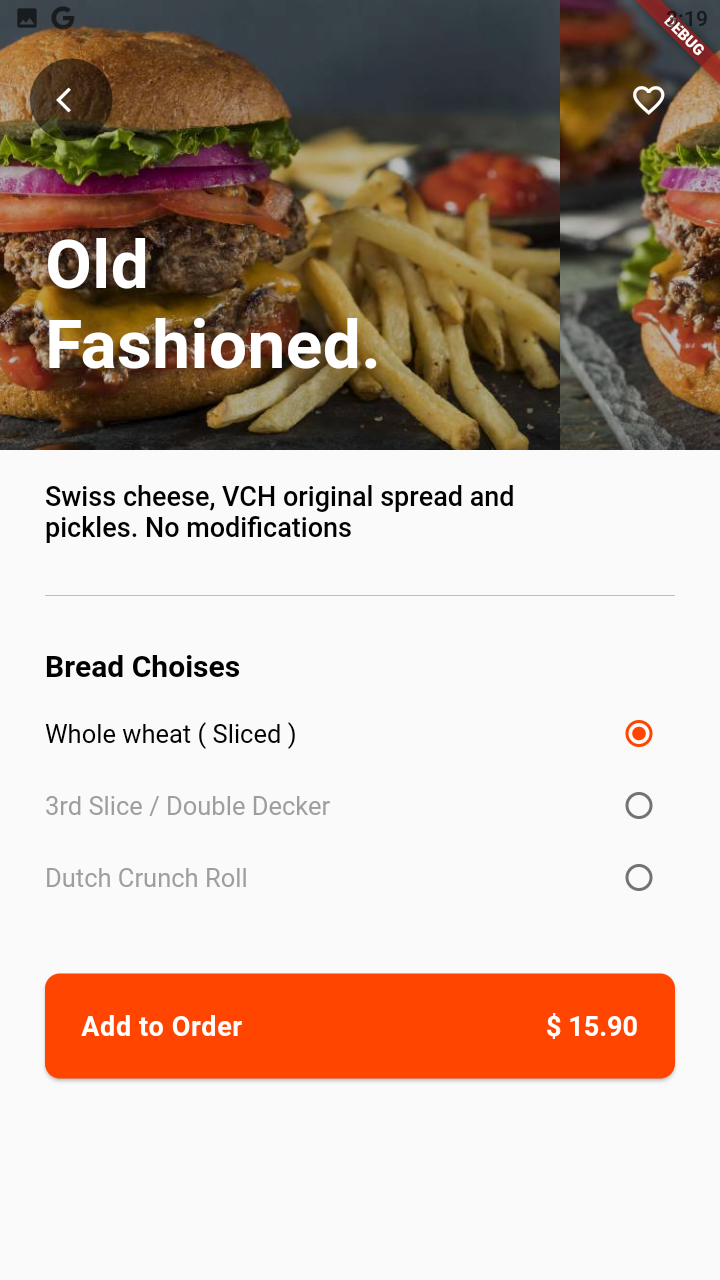This screenshot has width=720, height=1280.
Task: Click the main burger and fries photo
Action: pos(280,300)
